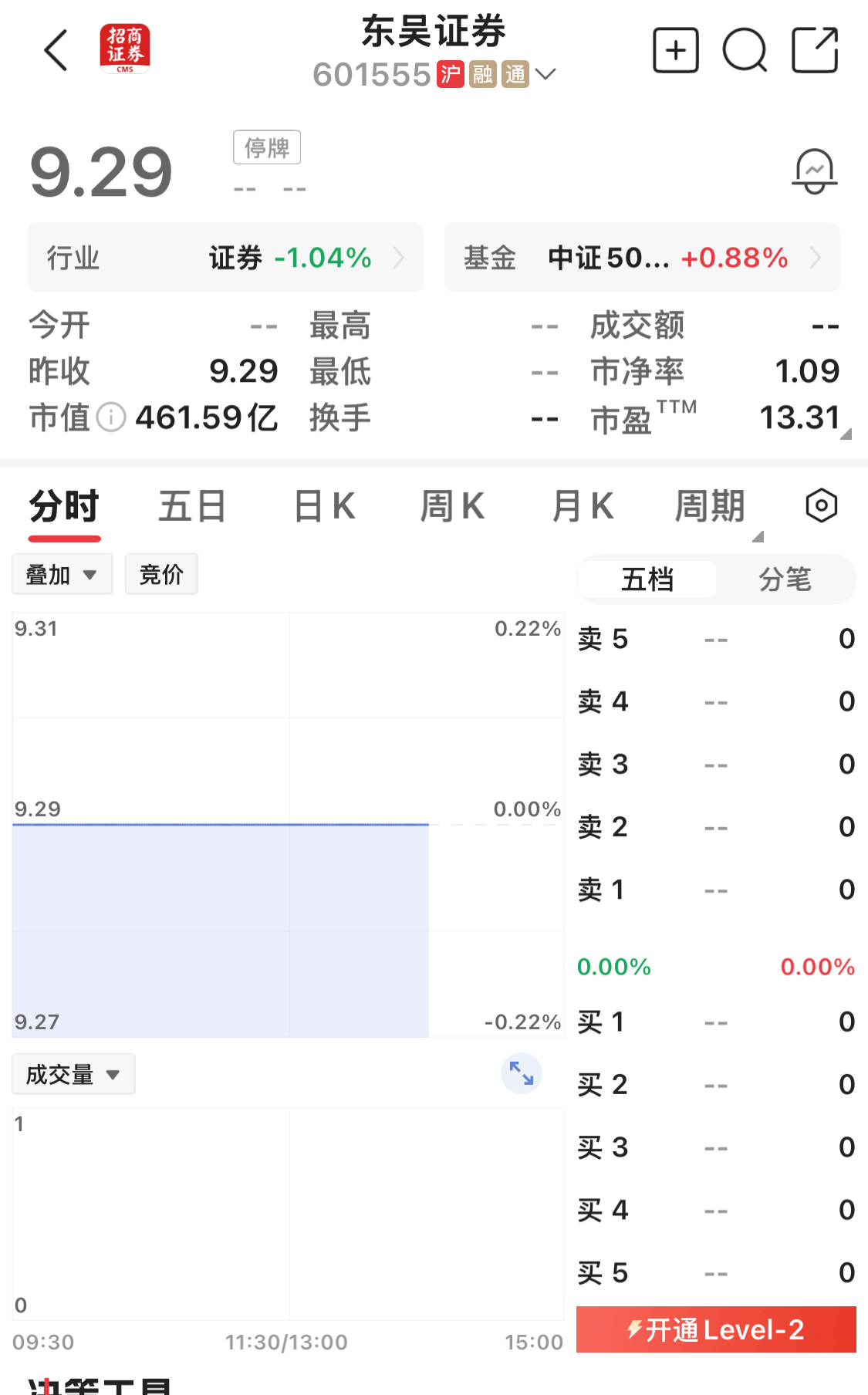
Task: Switch to the 日K chart tab
Action: pyautogui.click(x=325, y=507)
